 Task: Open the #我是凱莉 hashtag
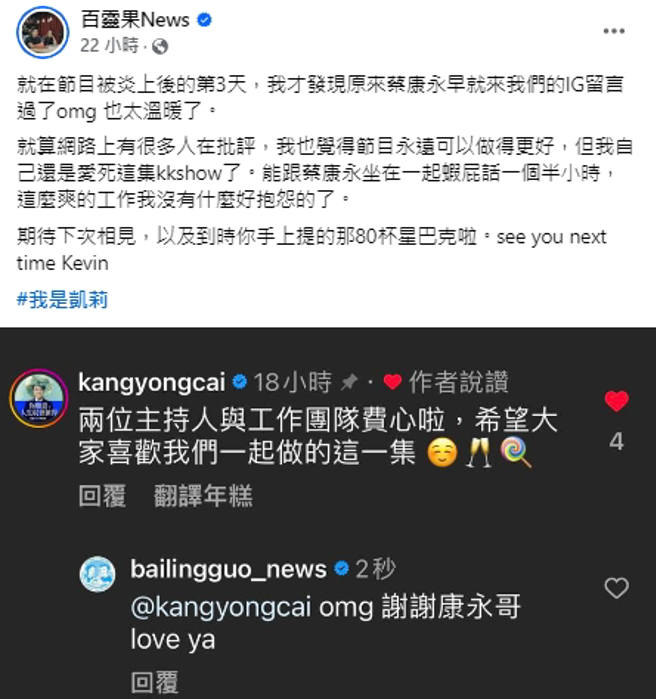click(x=62, y=299)
